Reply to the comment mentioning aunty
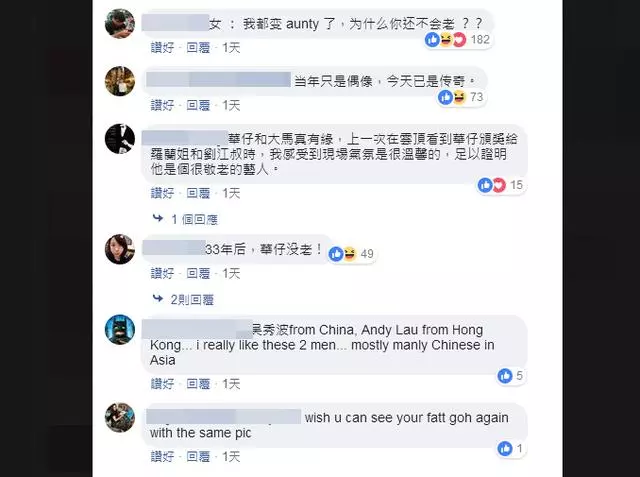 coord(196,47)
